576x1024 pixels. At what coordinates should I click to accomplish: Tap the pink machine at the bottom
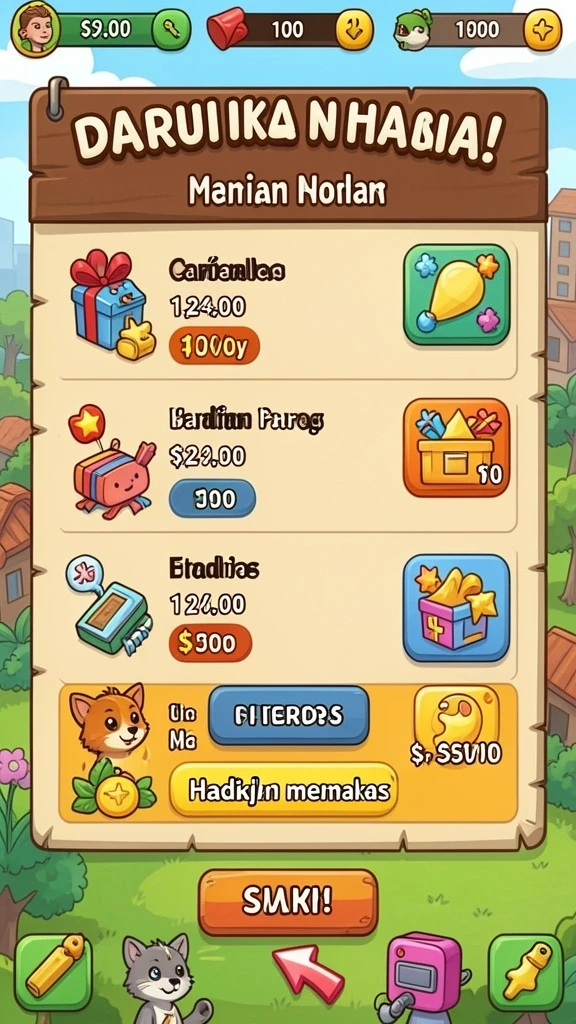425,976
